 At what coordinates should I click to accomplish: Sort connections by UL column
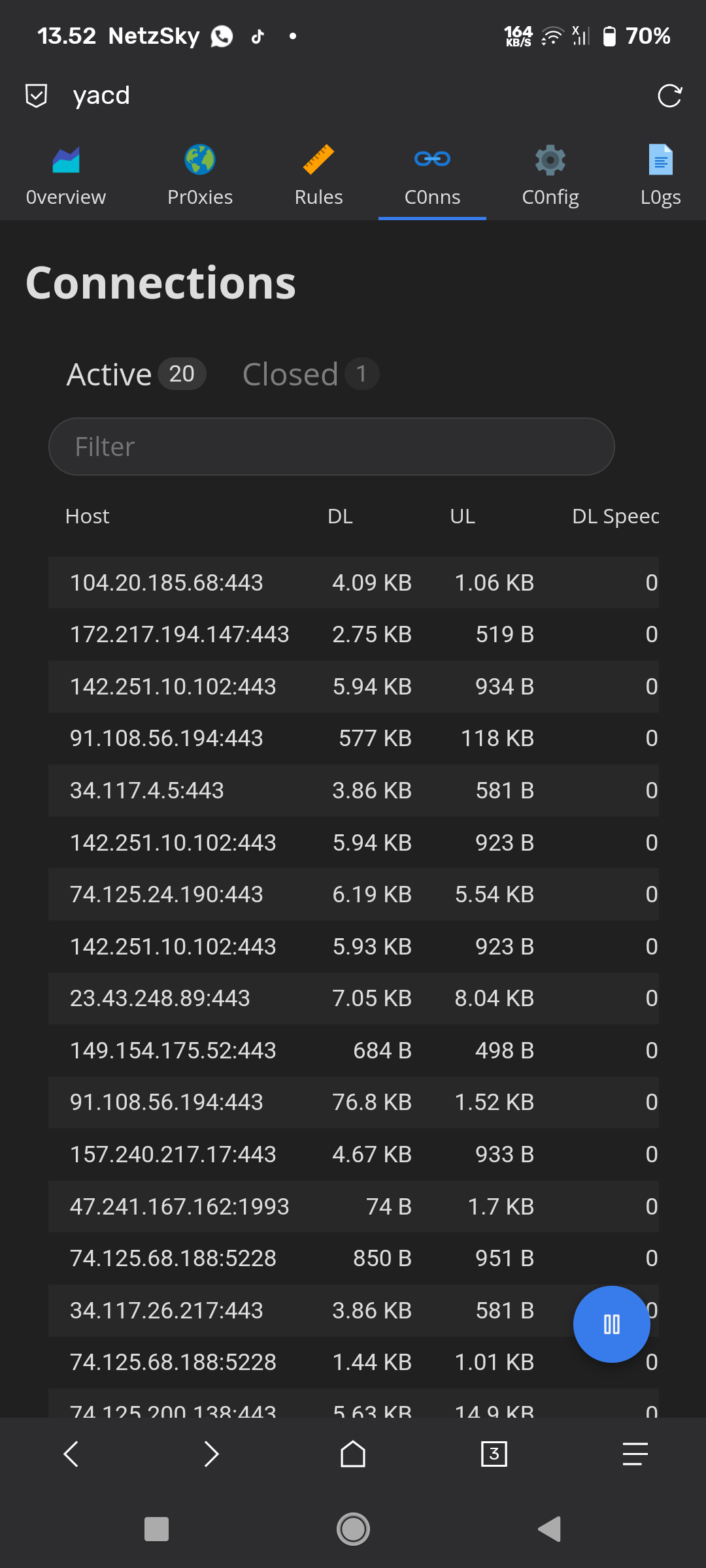462,516
